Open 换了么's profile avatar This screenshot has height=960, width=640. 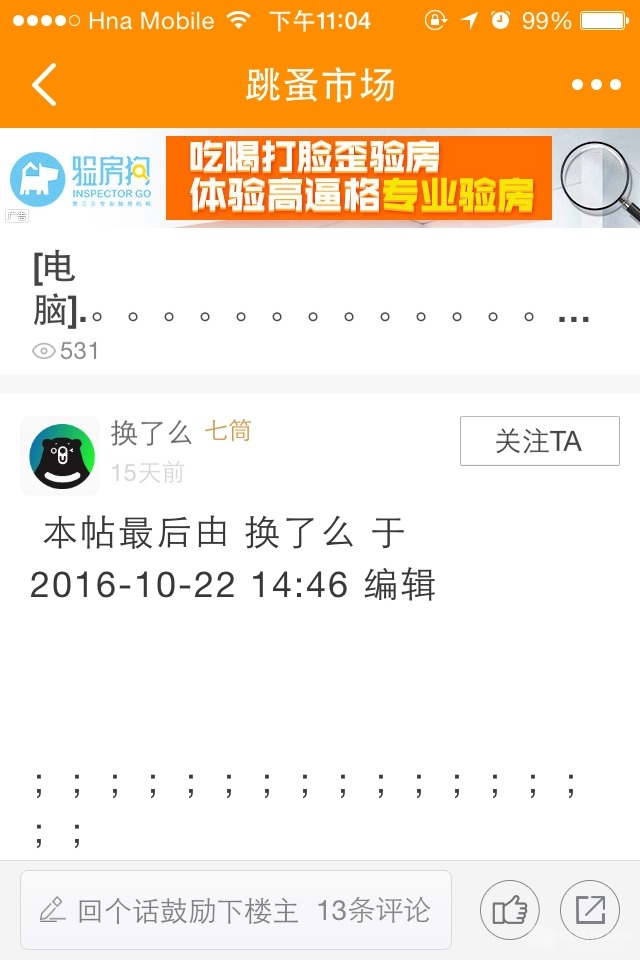62,456
